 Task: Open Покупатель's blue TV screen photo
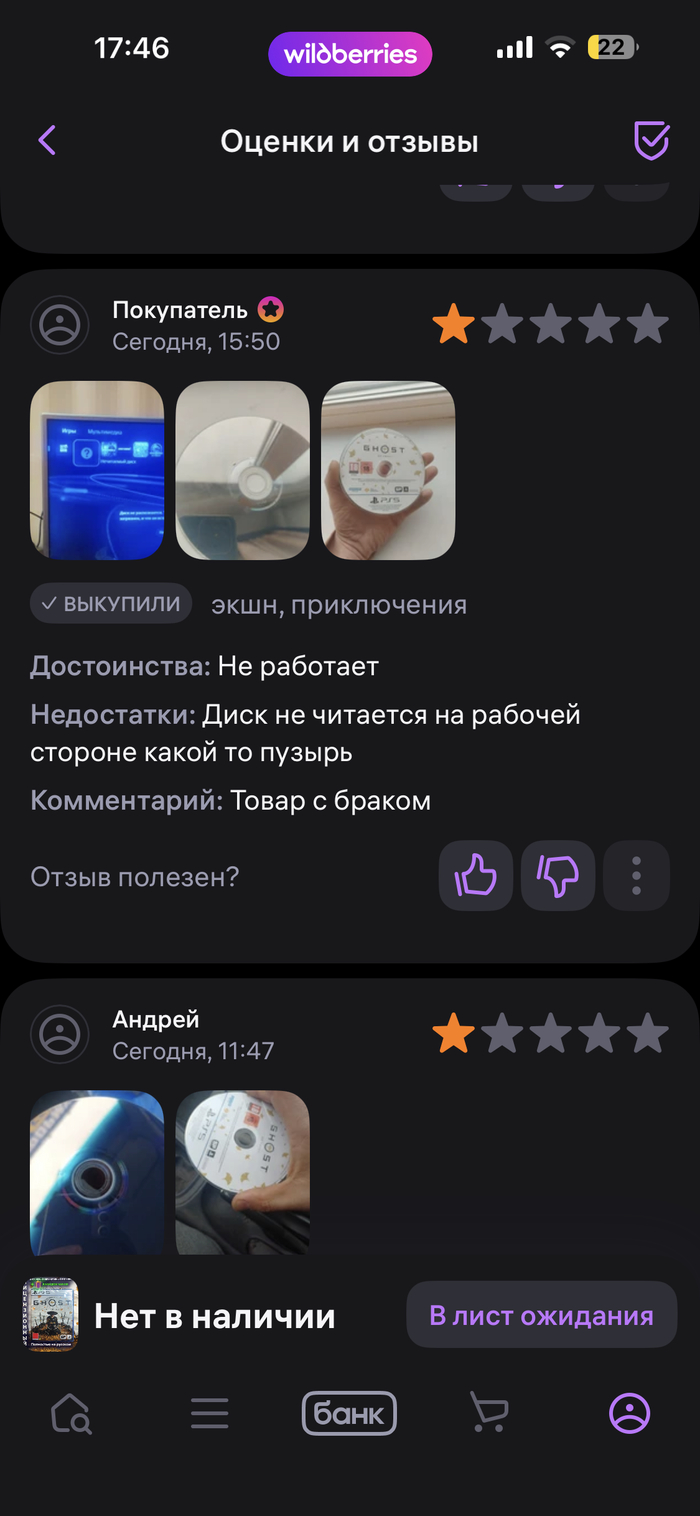point(97,470)
